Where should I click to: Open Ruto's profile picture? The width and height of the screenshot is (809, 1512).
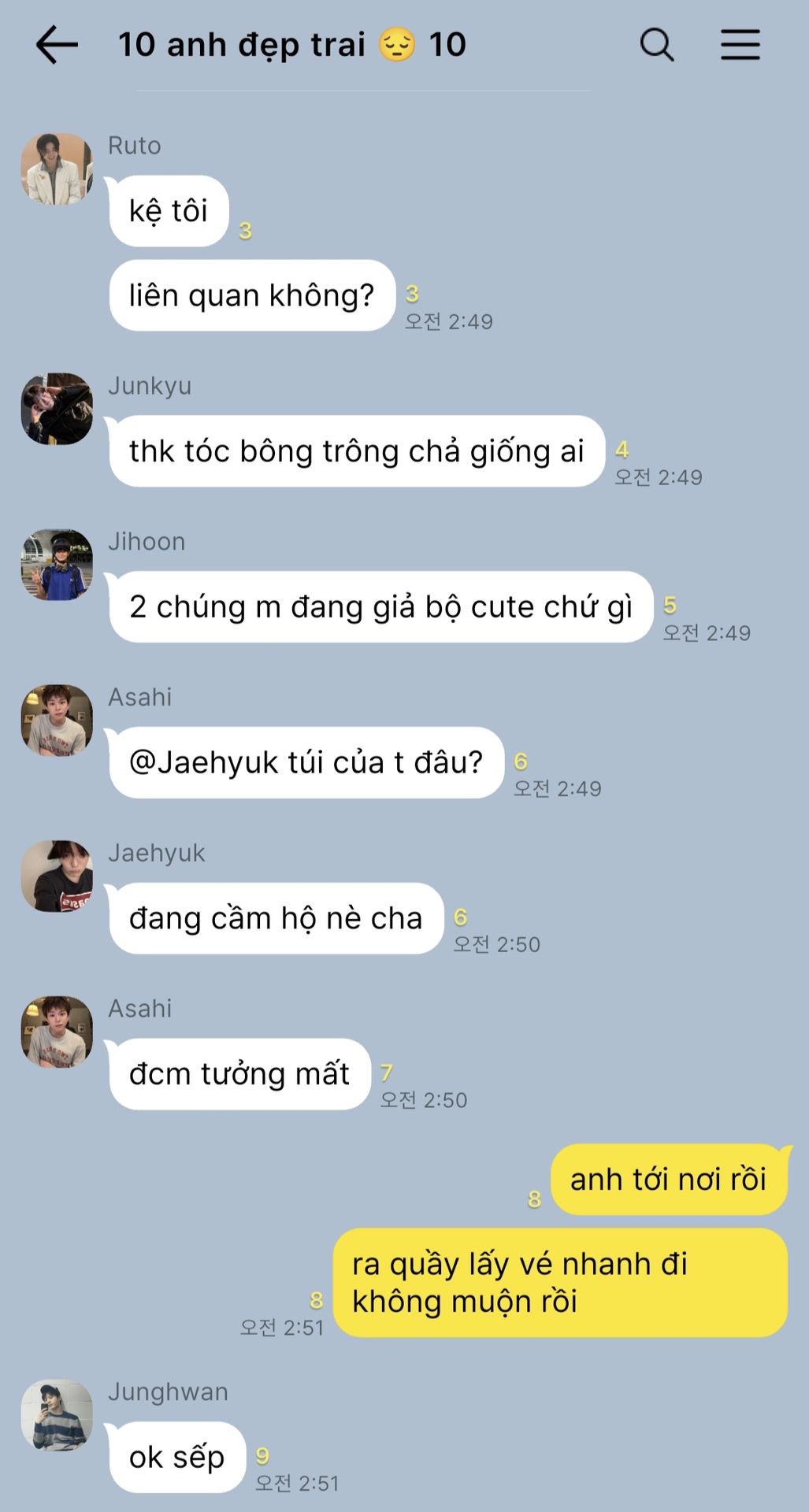coord(57,169)
